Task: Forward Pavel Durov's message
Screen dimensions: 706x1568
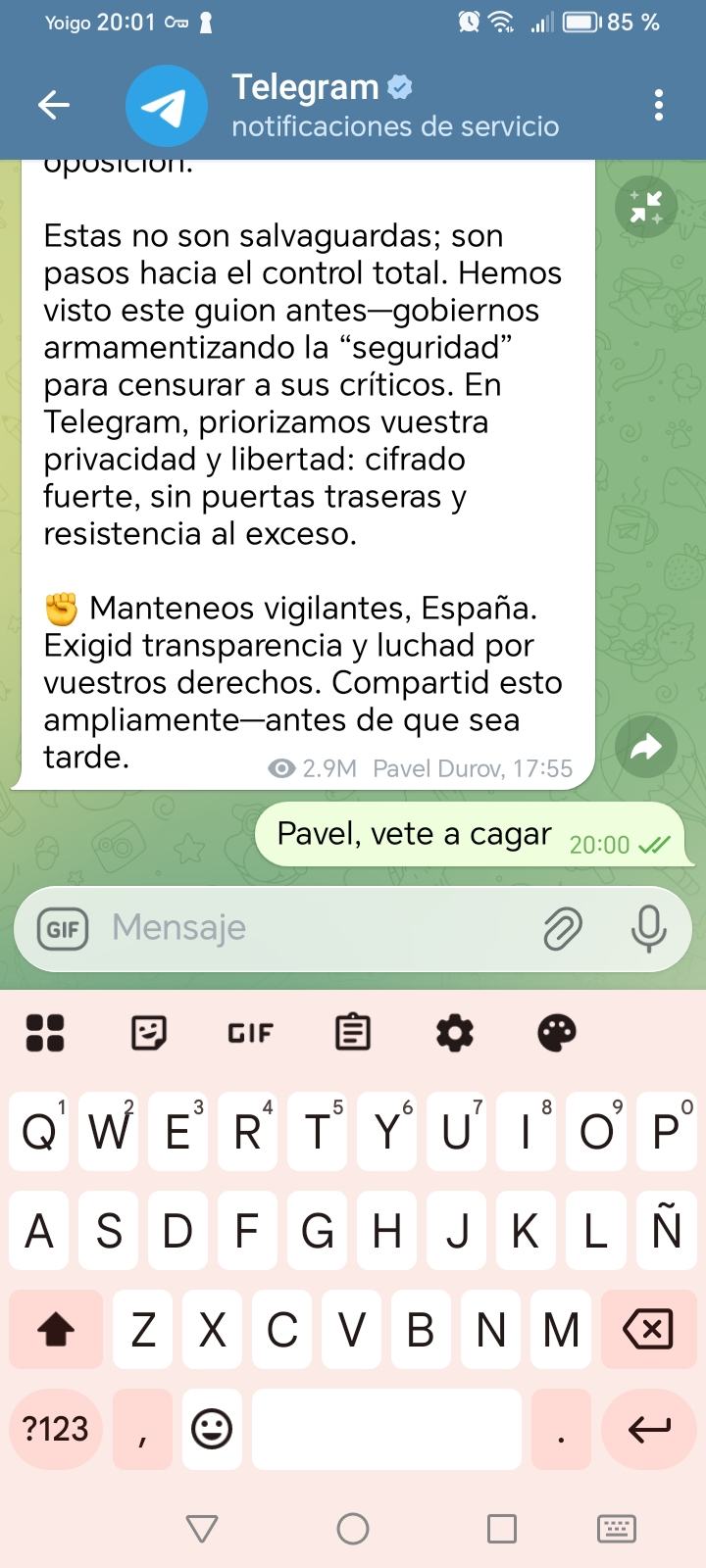Action: [x=645, y=748]
